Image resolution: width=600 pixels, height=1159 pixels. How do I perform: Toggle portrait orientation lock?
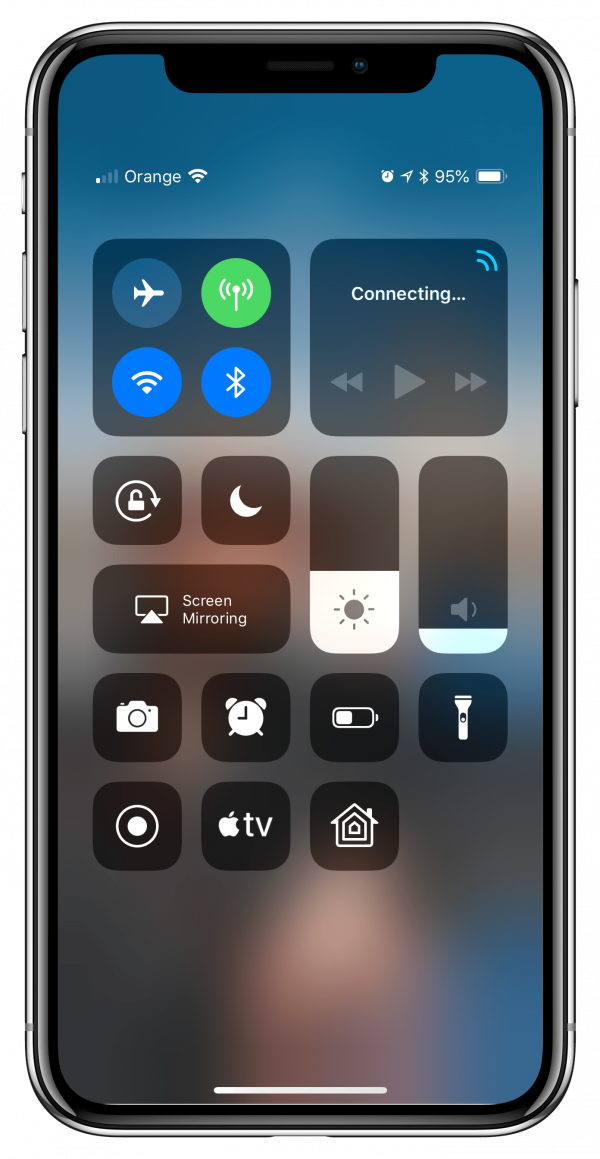137,500
